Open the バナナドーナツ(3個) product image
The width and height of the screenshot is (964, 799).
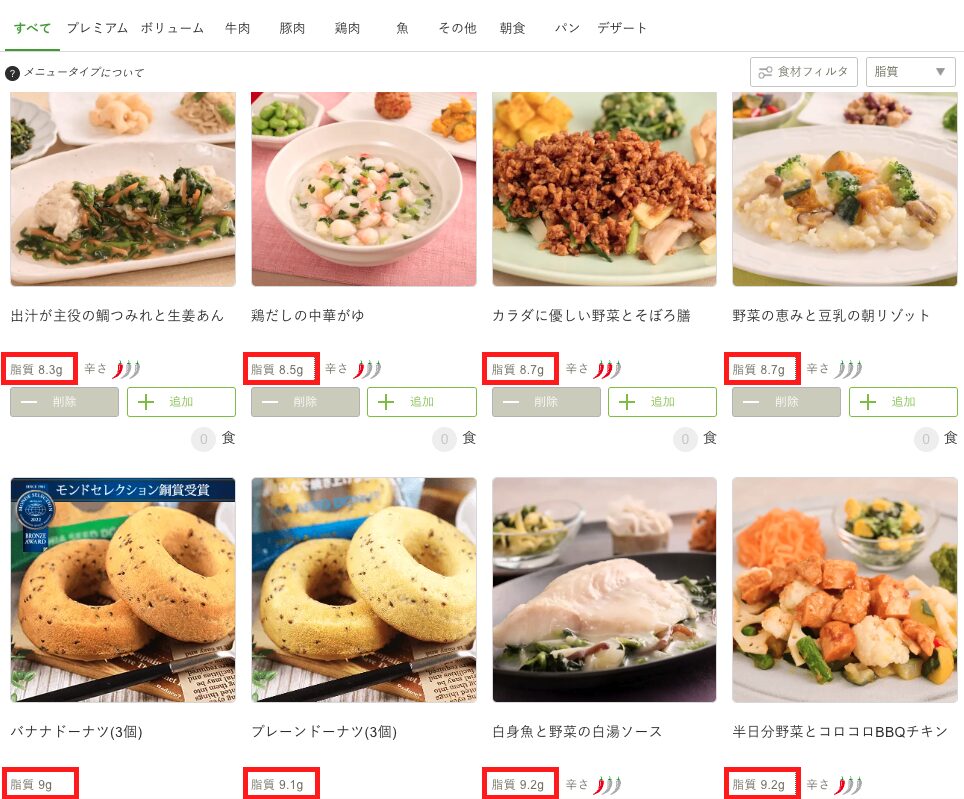click(123, 589)
